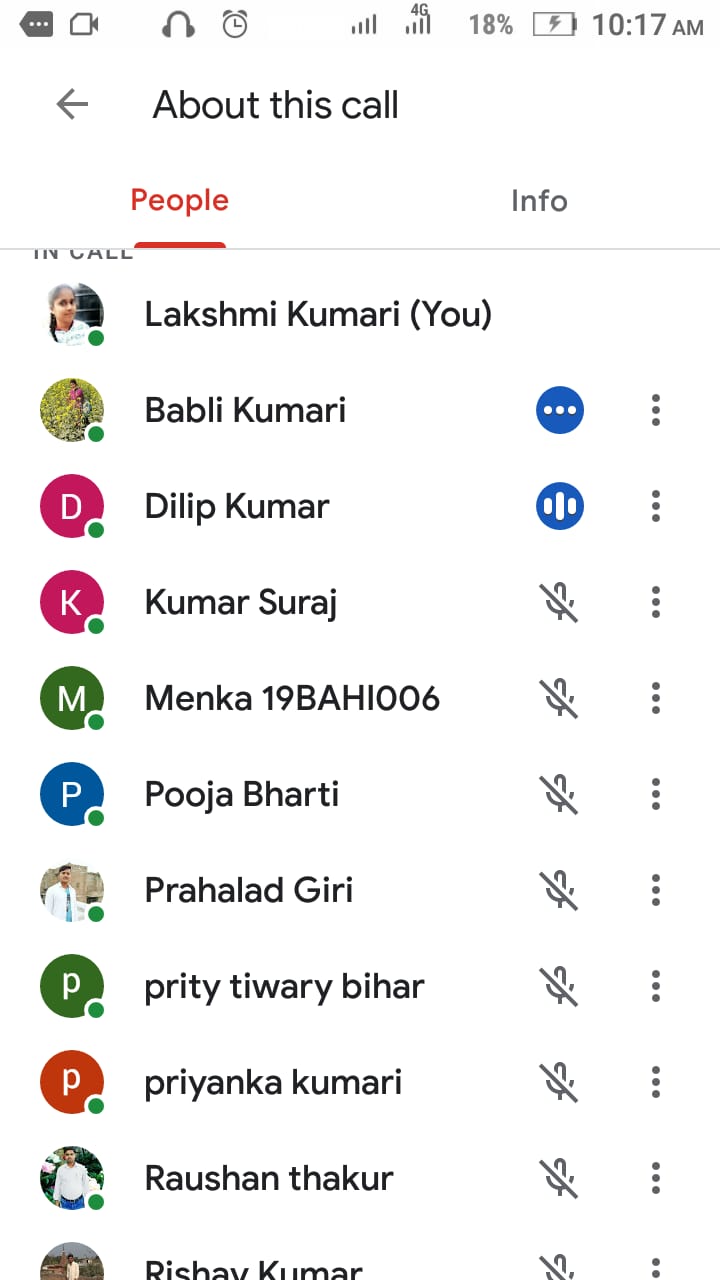
Task: Go back from About this call
Action: 72,104
